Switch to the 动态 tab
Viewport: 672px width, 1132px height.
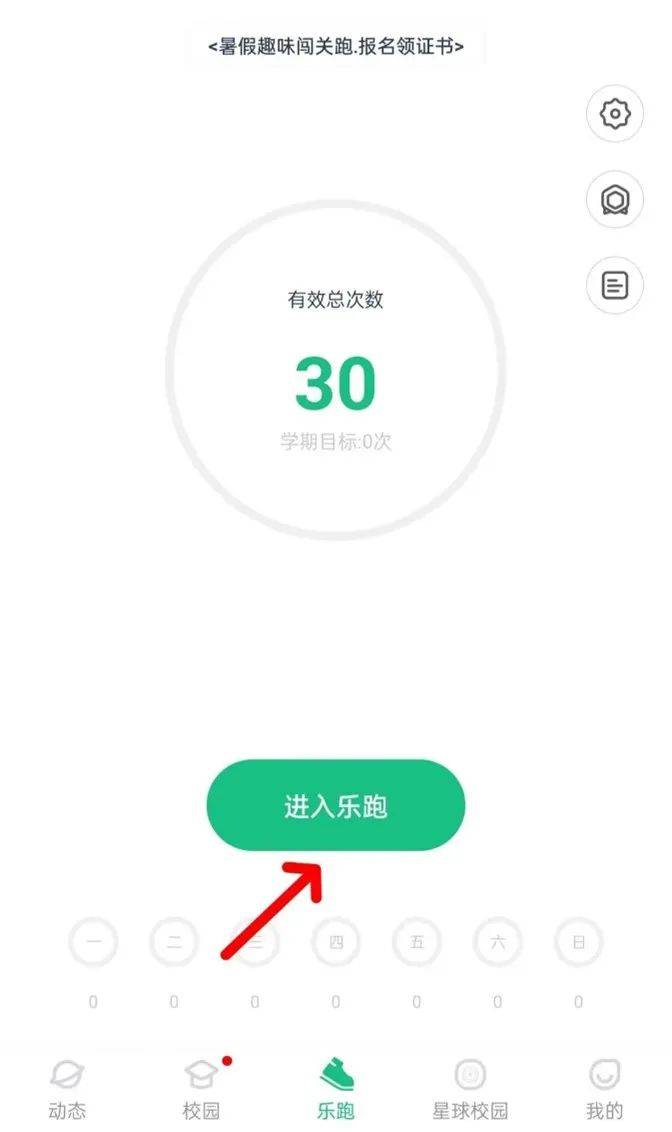pyautogui.click(x=67, y=1088)
